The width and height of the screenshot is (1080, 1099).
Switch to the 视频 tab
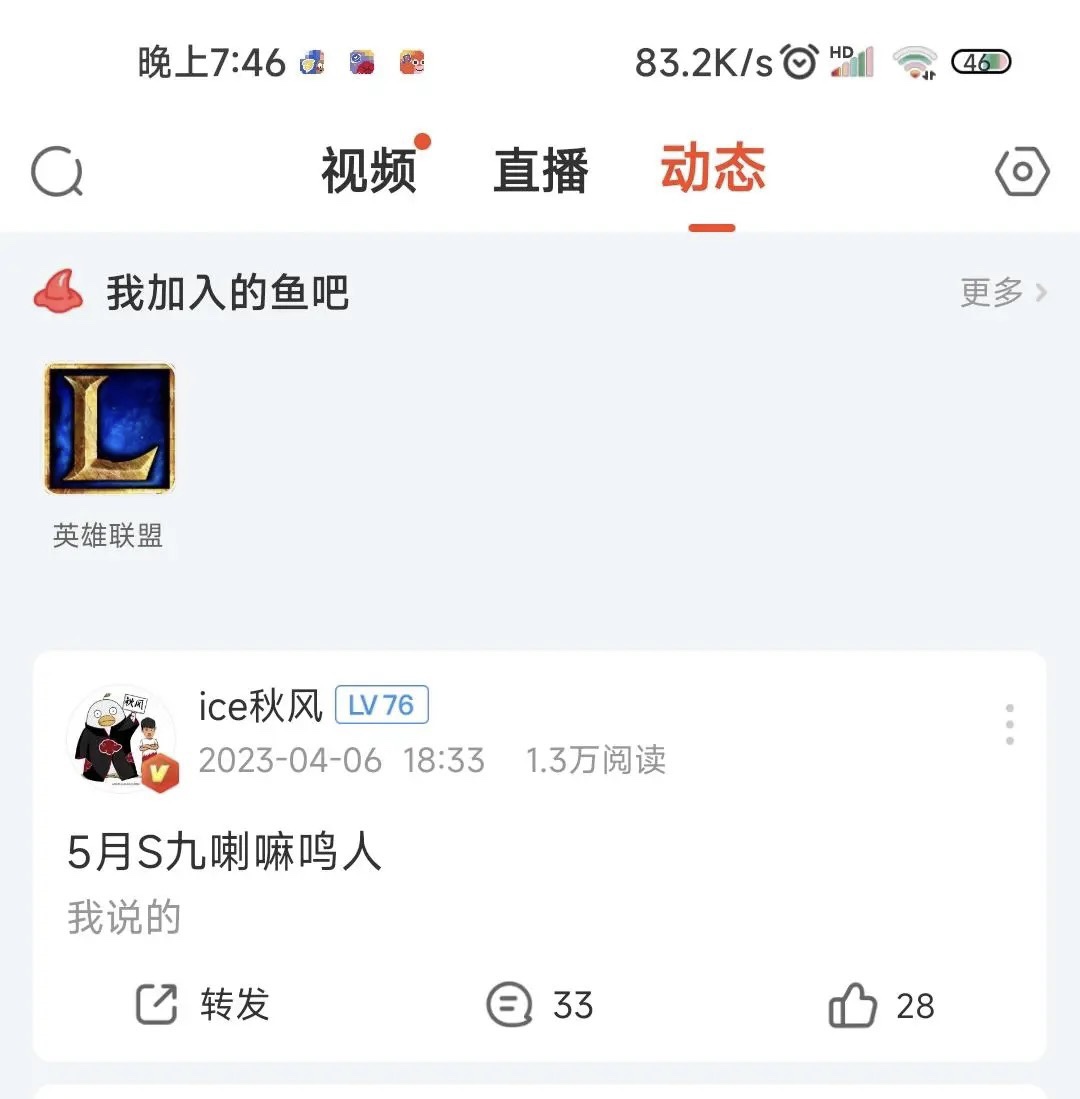(x=369, y=170)
